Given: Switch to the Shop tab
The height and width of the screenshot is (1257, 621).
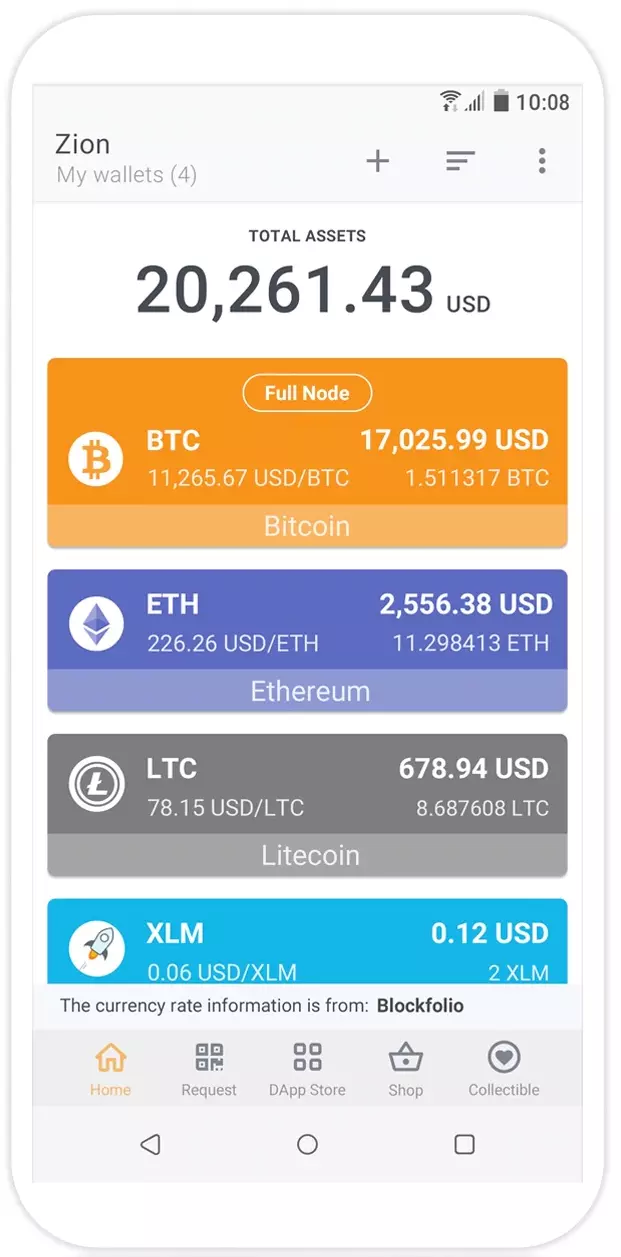Looking at the screenshot, I should 405,1068.
